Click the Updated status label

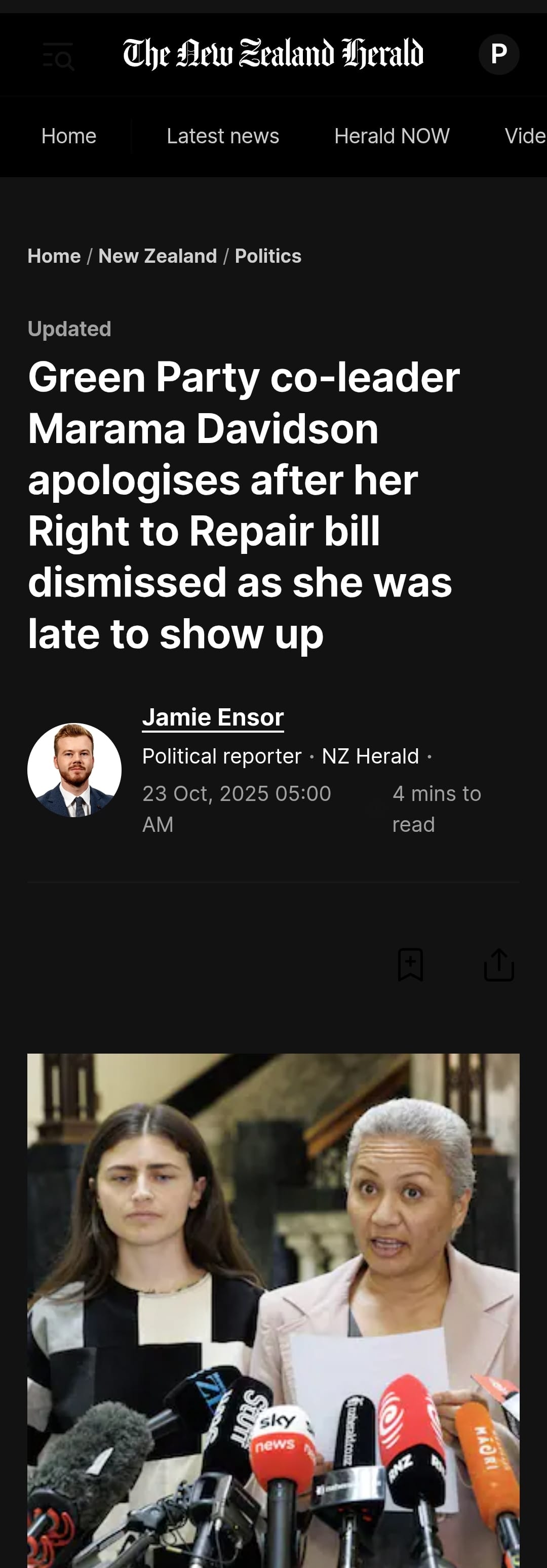click(69, 328)
